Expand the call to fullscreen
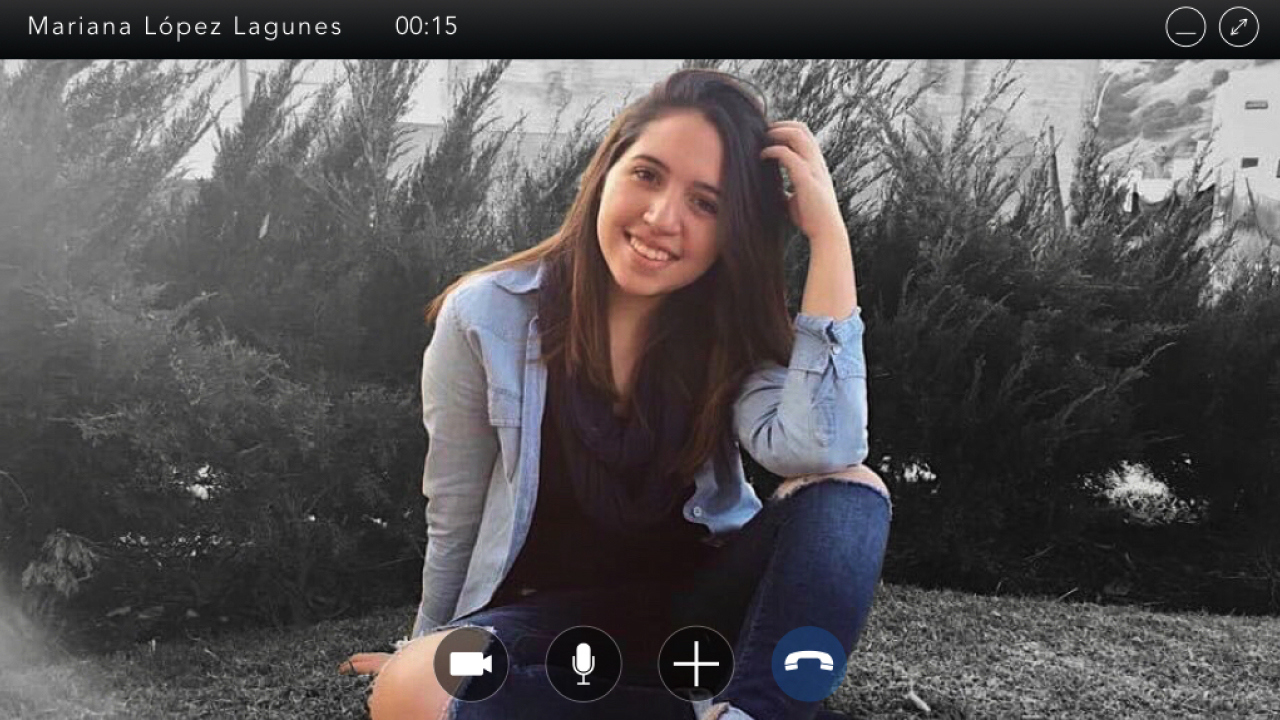This screenshot has width=1280, height=720. point(1239,27)
